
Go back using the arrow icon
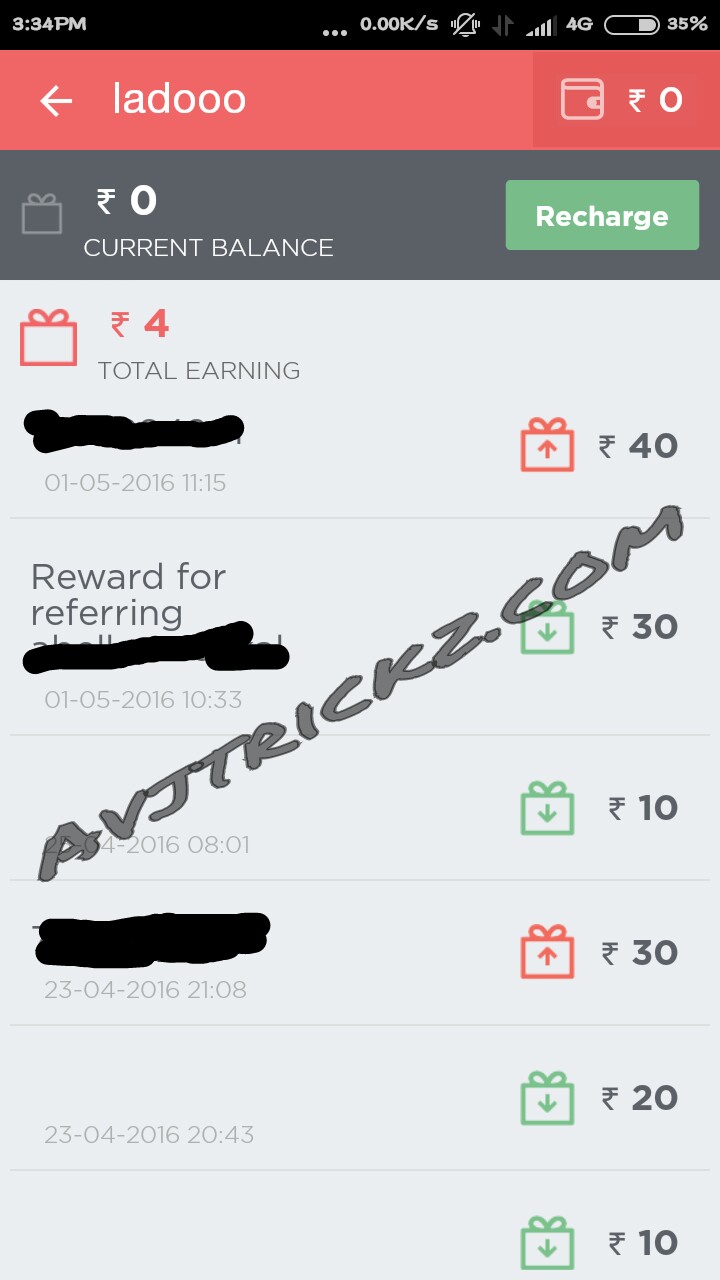(x=57, y=100)
